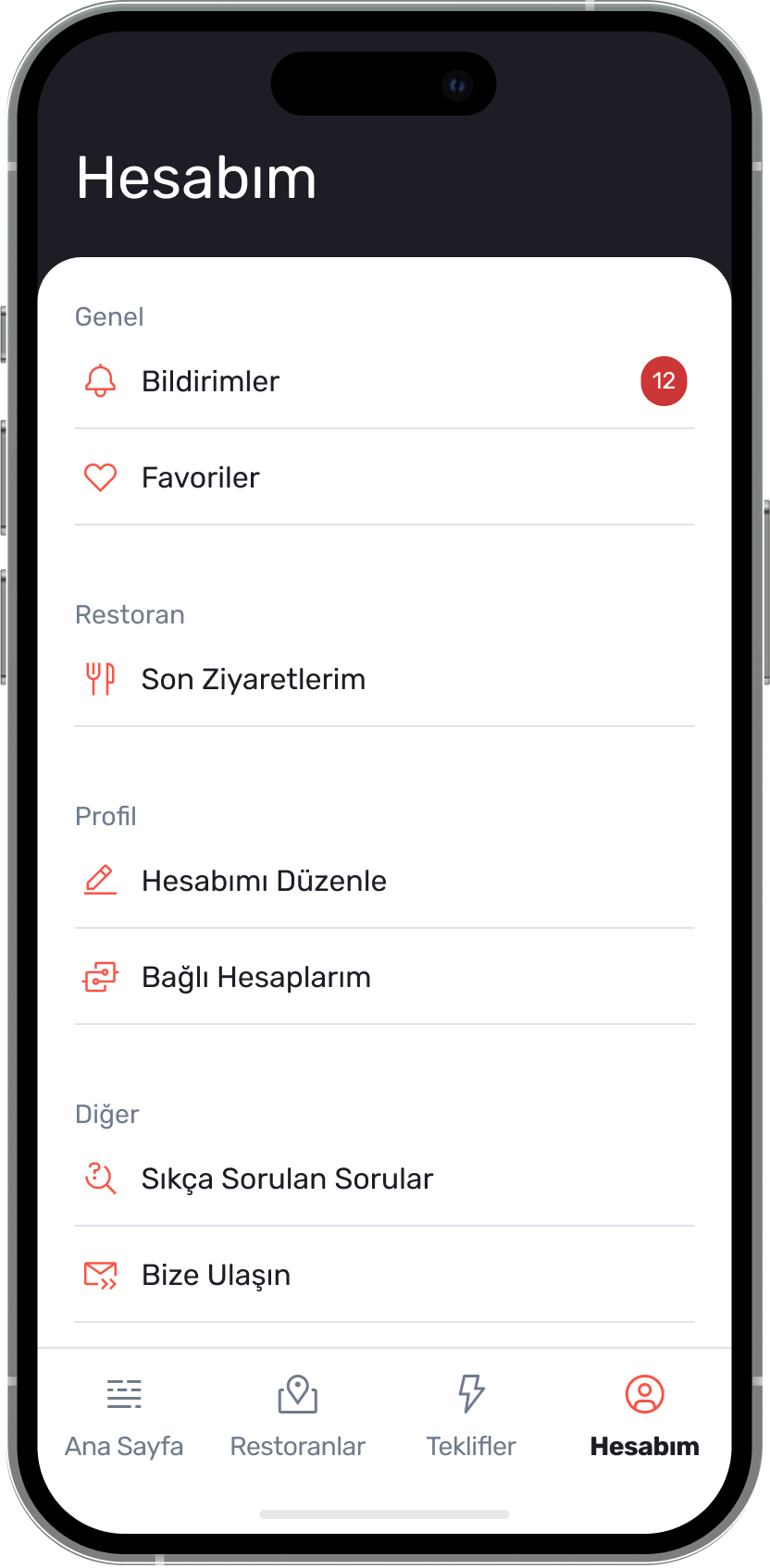Switch to the Ana Sayfa tab
Screen dimensions: 770x1568
point(124,1416)
